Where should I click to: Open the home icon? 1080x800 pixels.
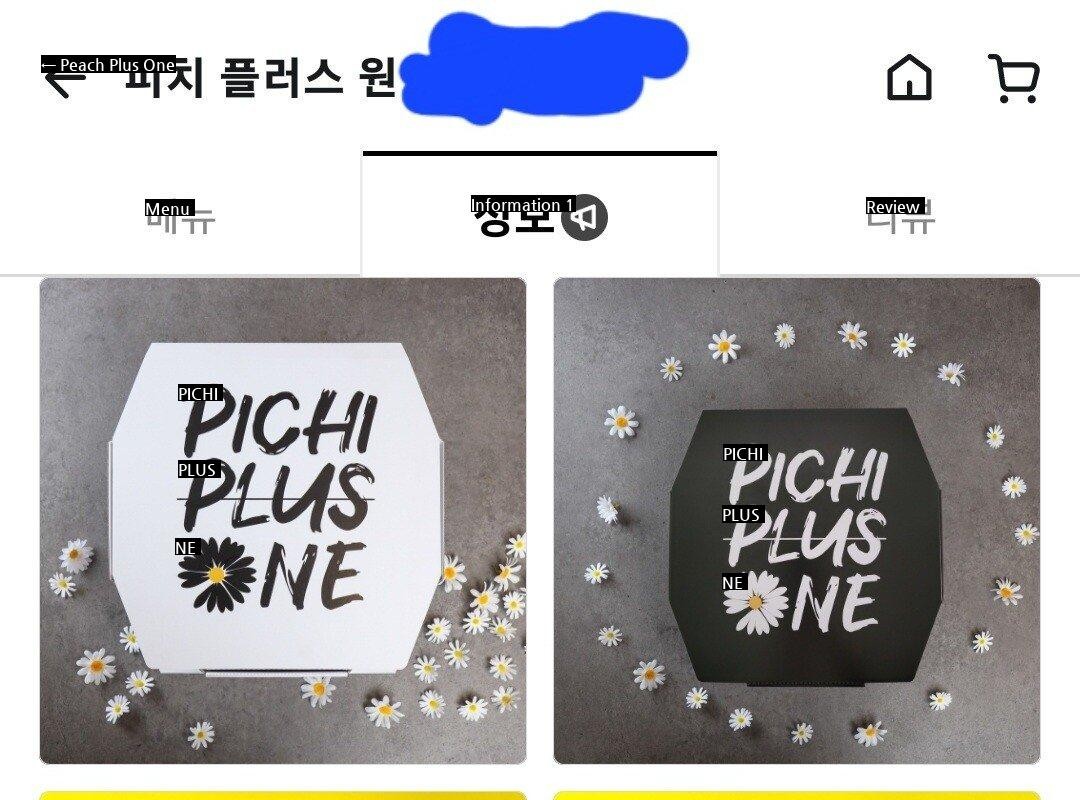pyautogui.click(x=909, y=78)
